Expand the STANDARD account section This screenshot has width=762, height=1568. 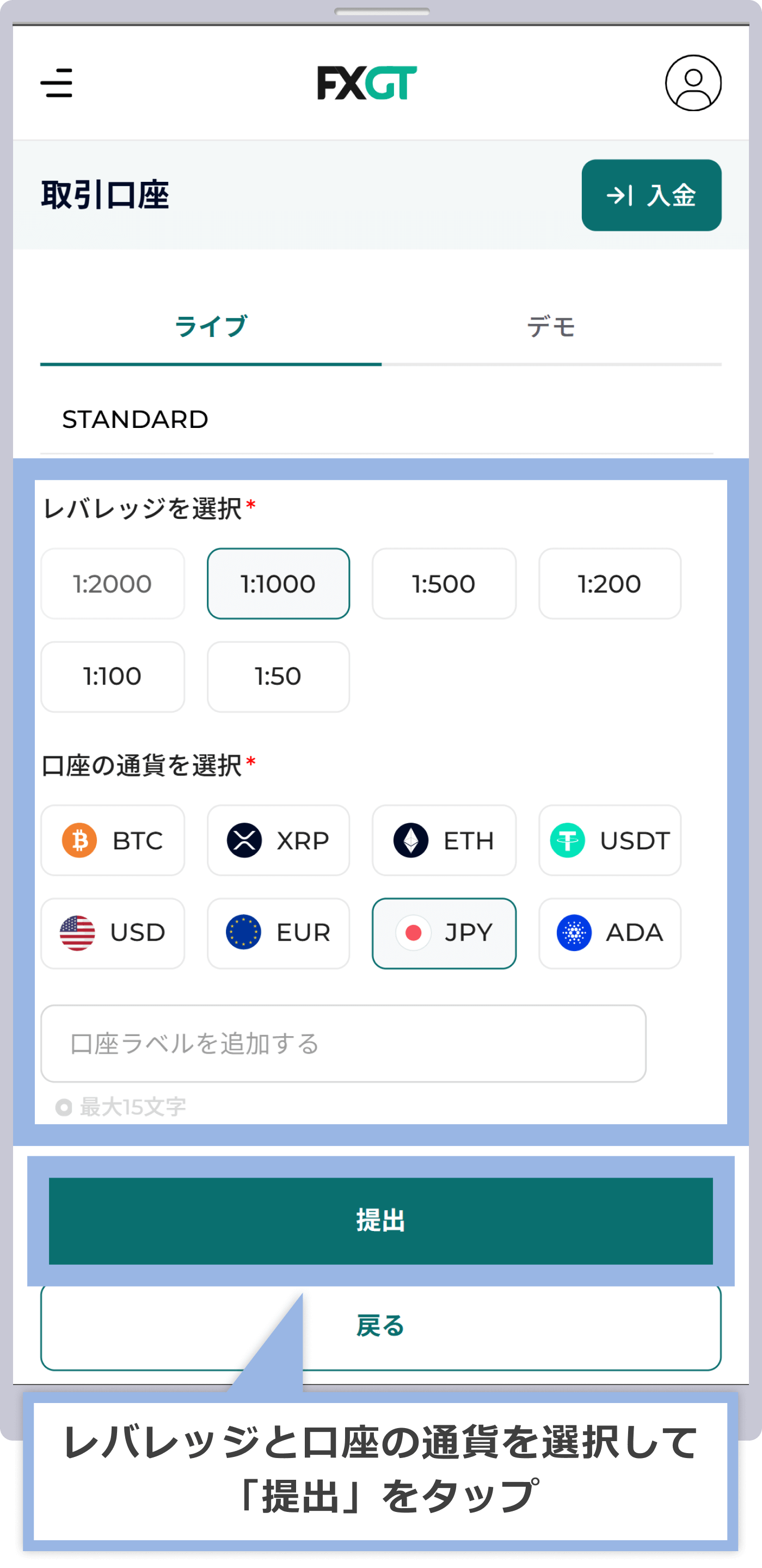coord(136,419)
